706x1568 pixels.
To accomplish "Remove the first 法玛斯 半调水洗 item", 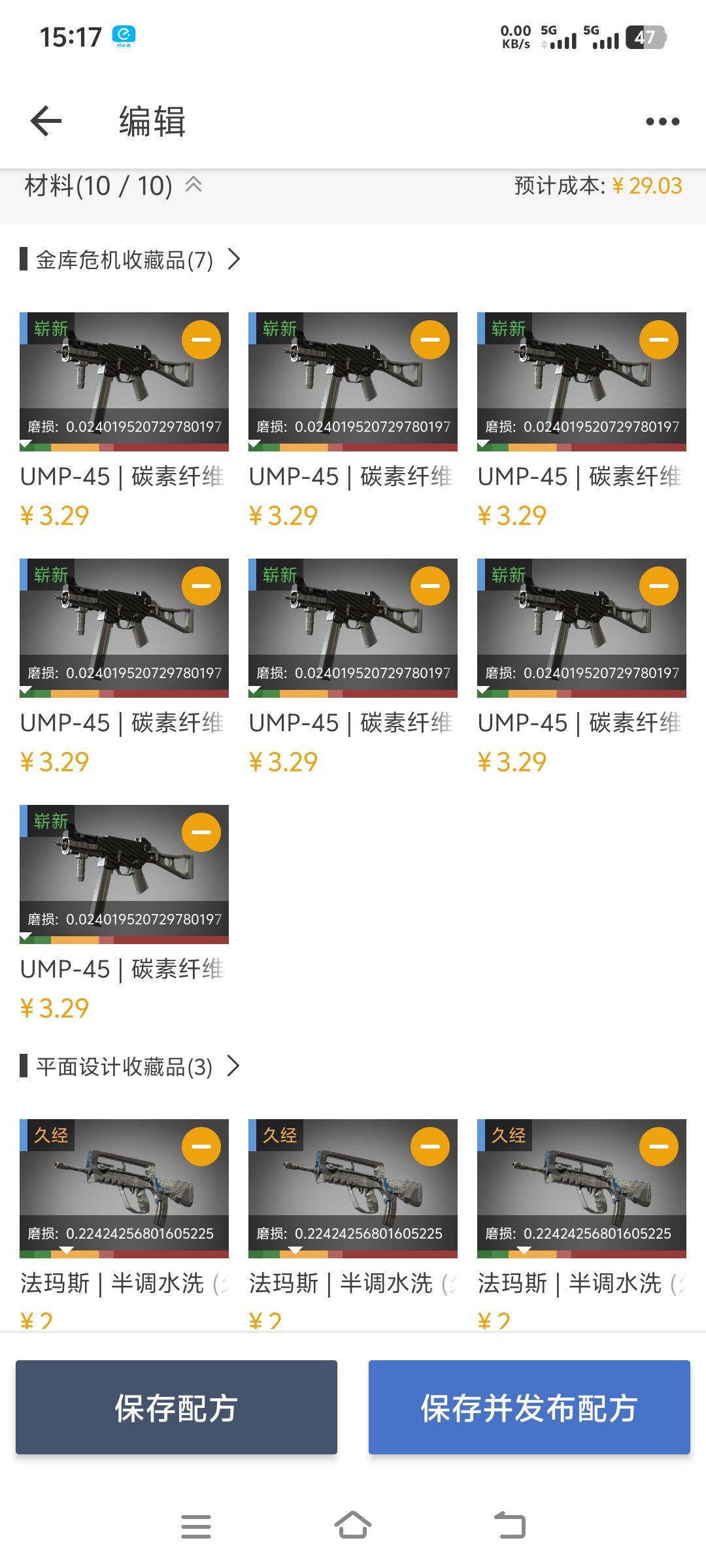I will tap(201, 1147).
